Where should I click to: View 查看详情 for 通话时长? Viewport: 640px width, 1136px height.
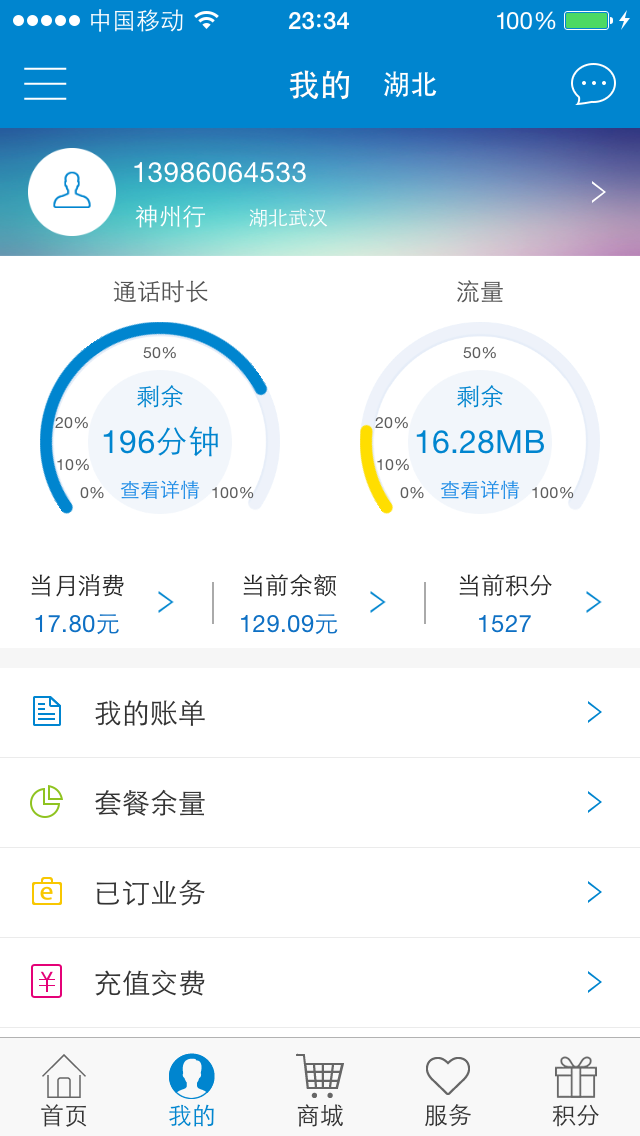tap(160, 491)
